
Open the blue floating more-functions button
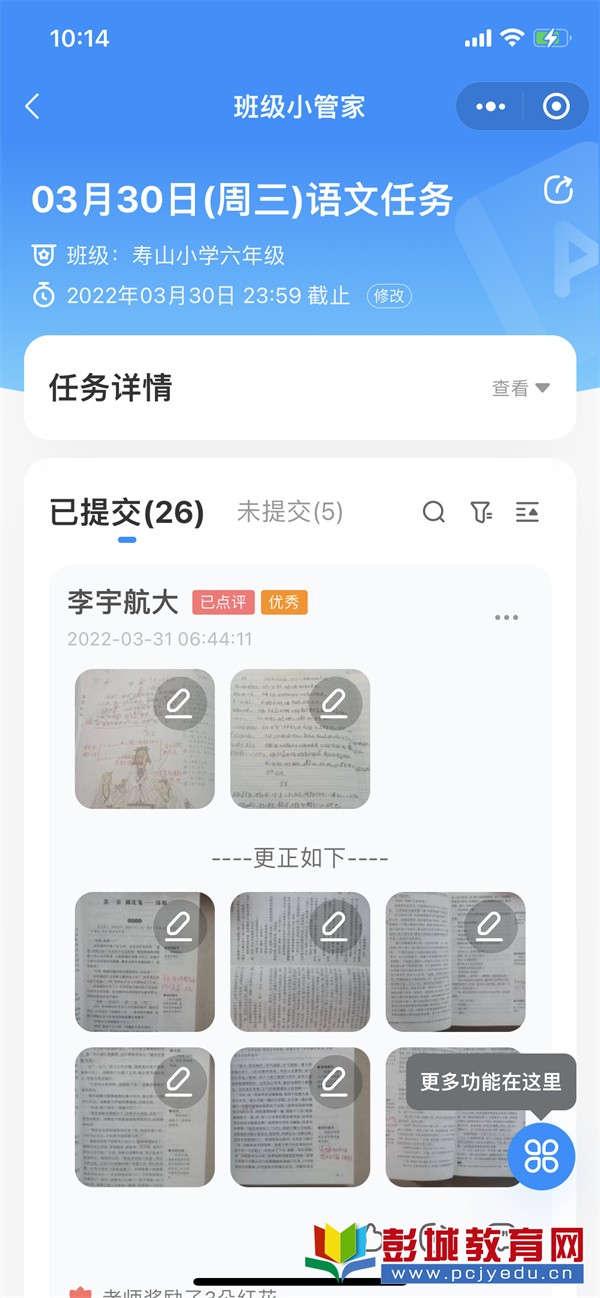[541, 1157]
